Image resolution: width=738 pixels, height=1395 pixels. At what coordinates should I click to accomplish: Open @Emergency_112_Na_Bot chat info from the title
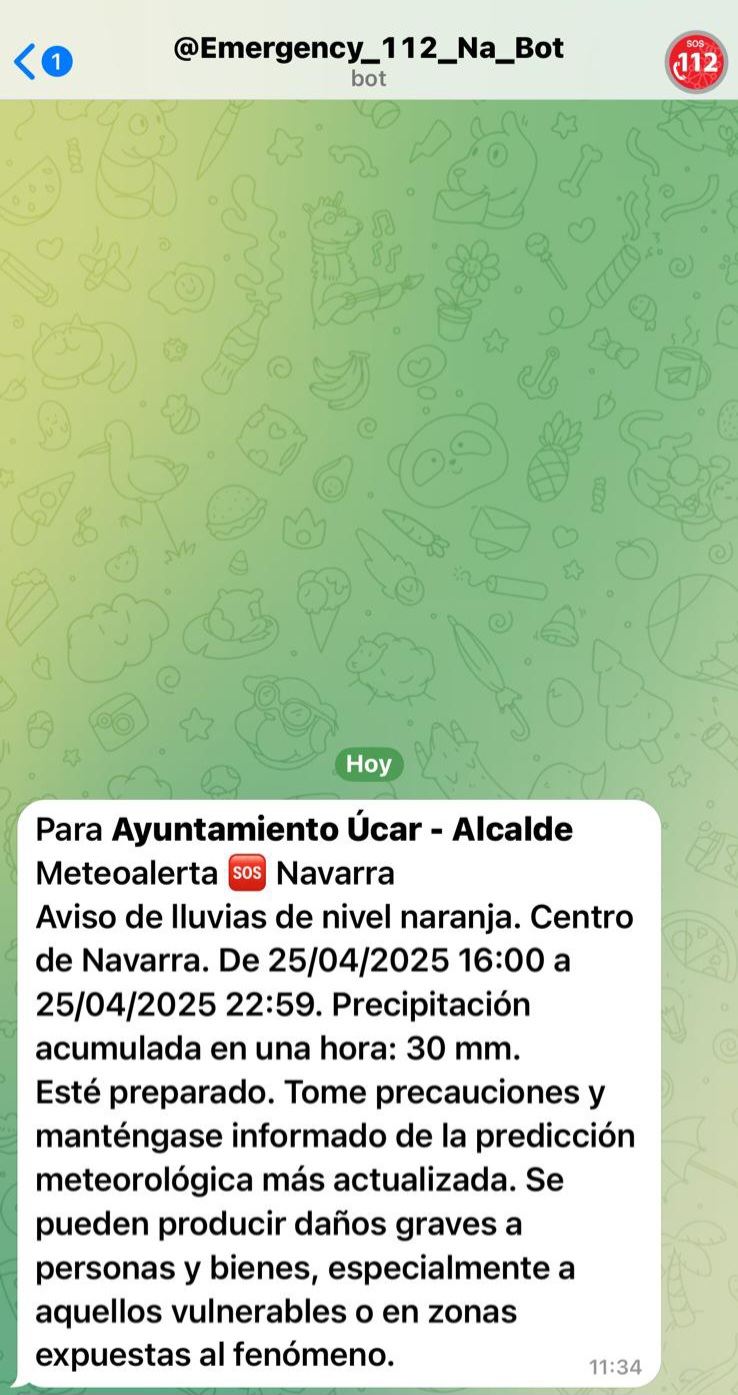coord(368,50)
